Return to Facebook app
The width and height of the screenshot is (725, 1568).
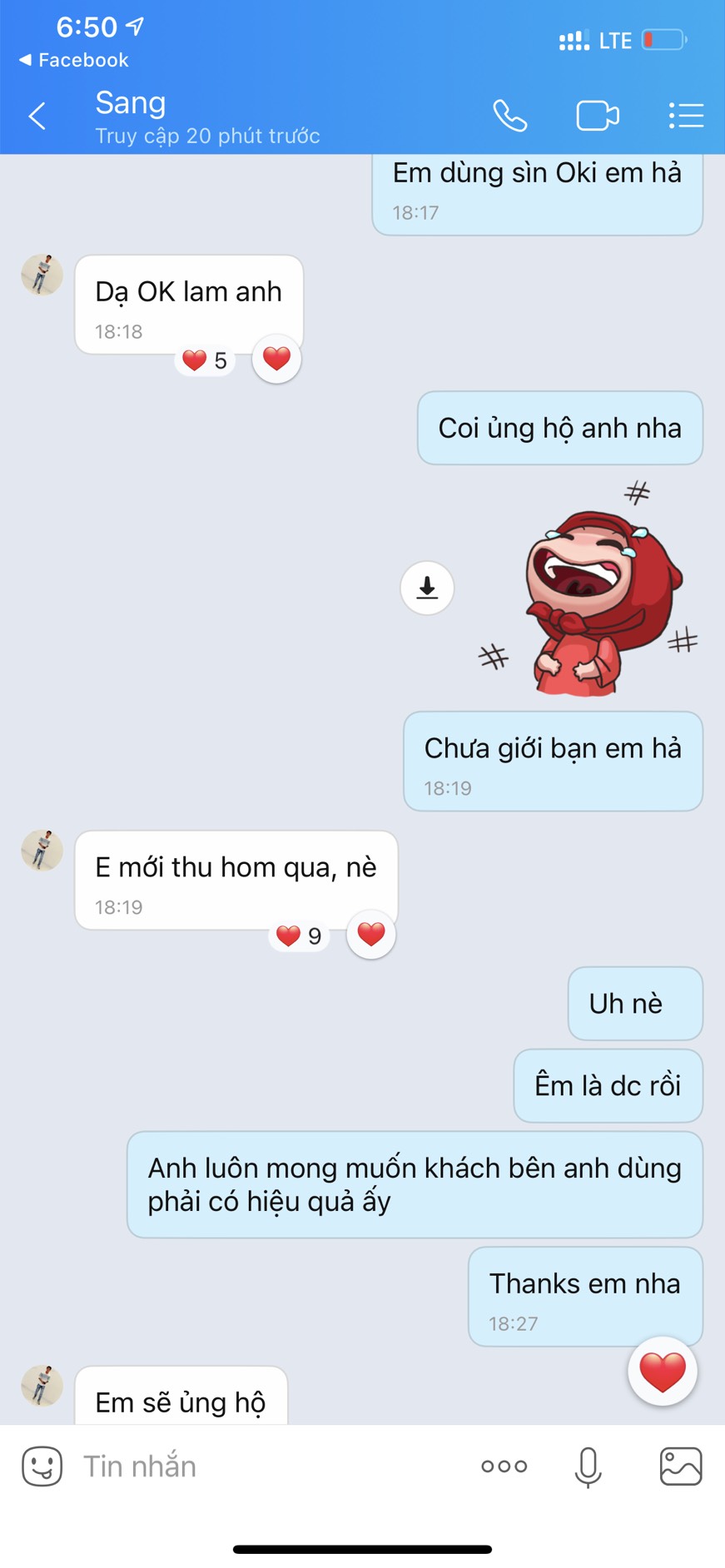73,60
